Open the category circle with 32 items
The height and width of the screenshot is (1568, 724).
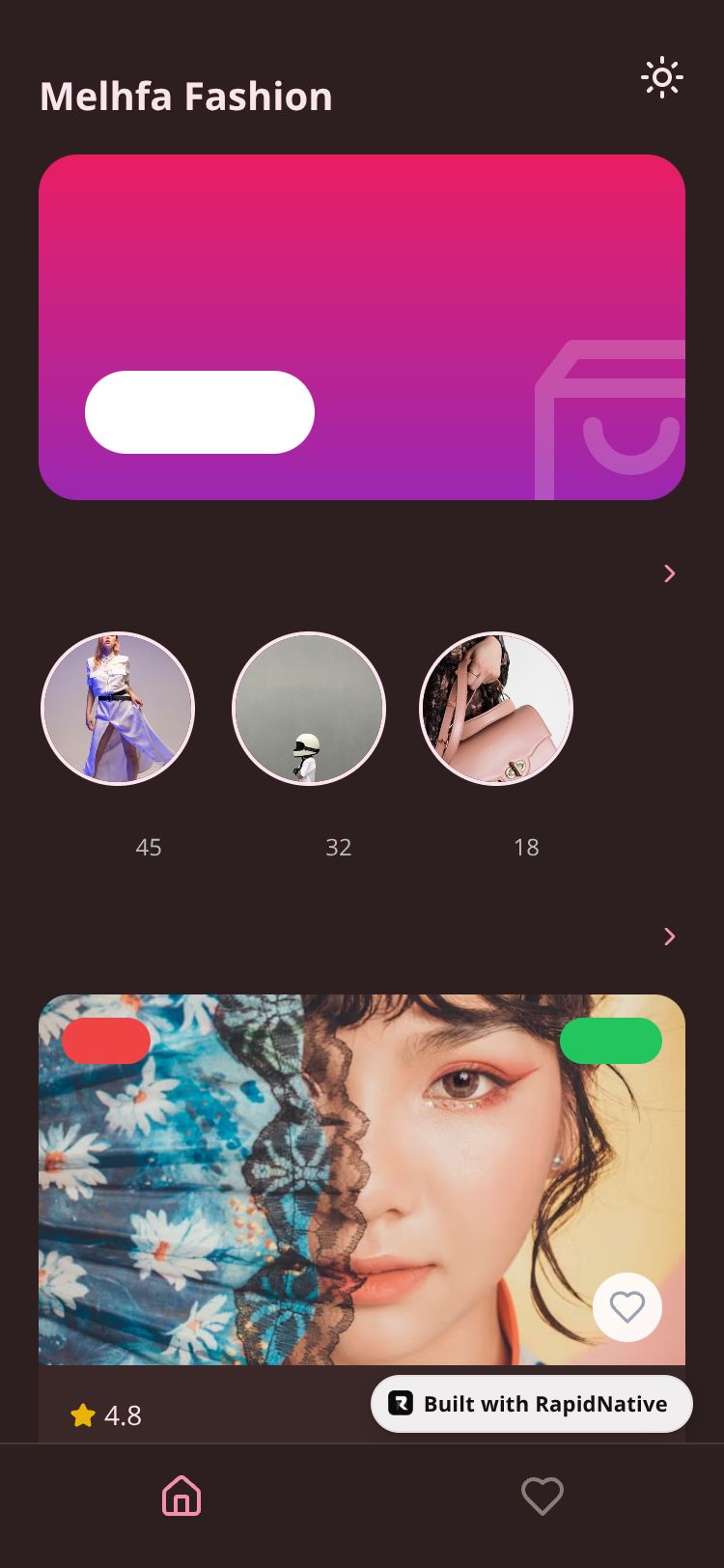click(309, 709)
